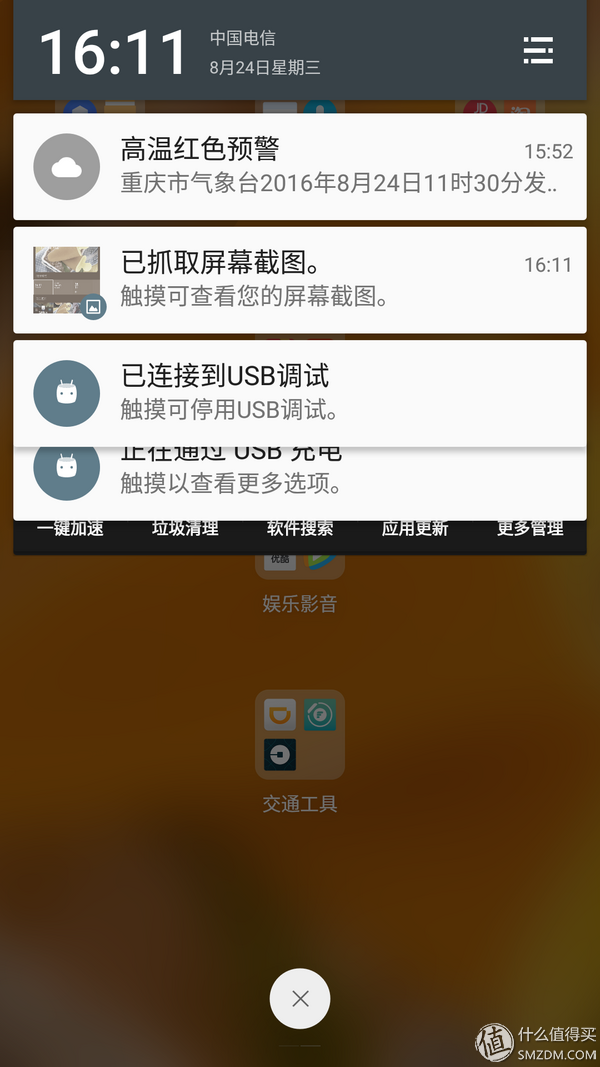Screen dimensions: 600x1067
Task: Open the 已抓取屏幕截图 screenshot notification
Action: coord(300,280)
